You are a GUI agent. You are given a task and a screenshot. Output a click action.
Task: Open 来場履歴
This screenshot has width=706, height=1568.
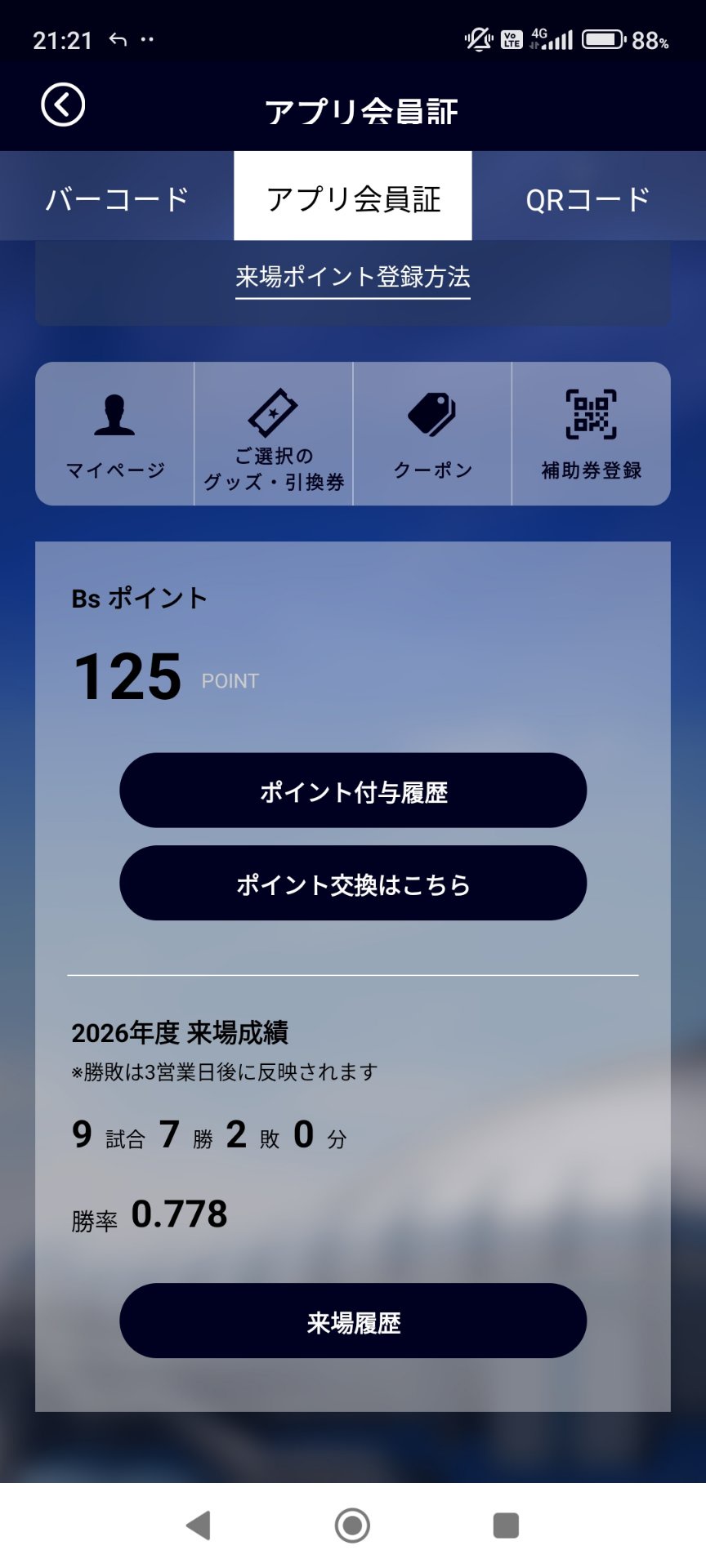pyautogui.click(x=353, y=1321)
